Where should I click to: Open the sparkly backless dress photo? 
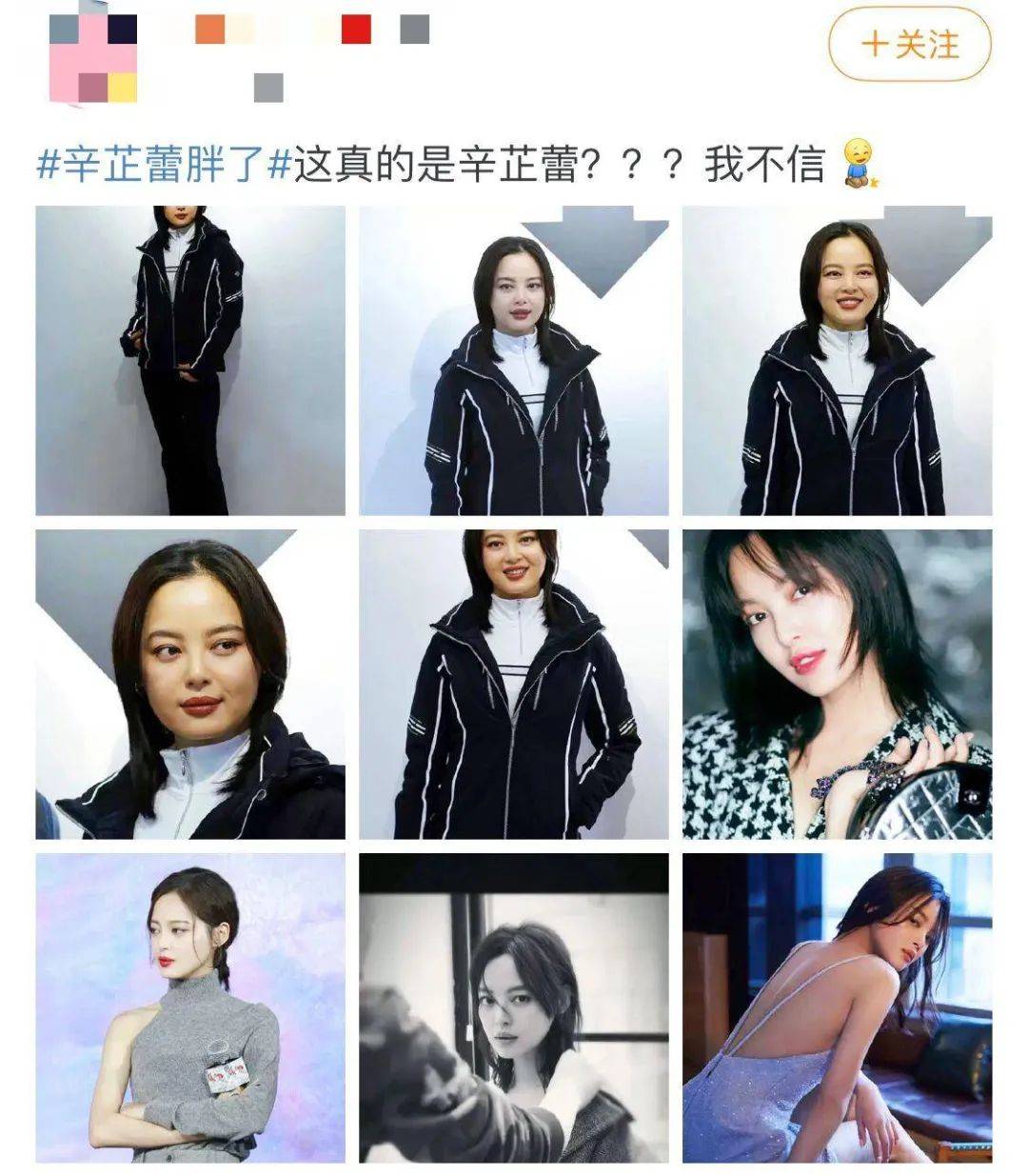coord(837,1007)
